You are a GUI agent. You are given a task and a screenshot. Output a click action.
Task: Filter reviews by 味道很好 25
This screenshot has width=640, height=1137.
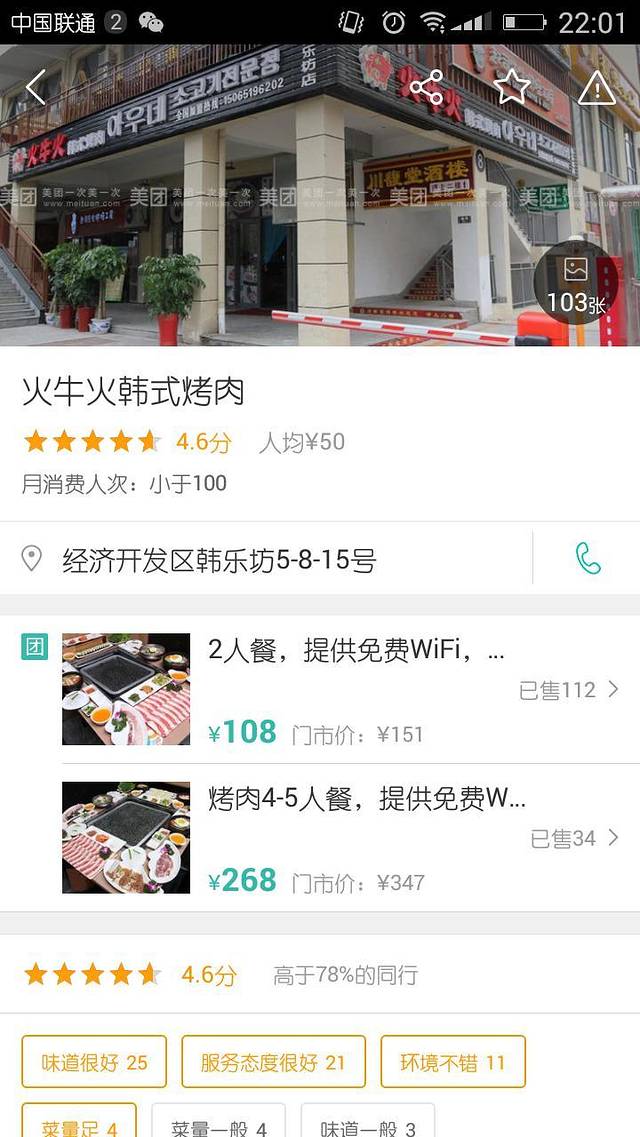click(x=94, y=1062)
